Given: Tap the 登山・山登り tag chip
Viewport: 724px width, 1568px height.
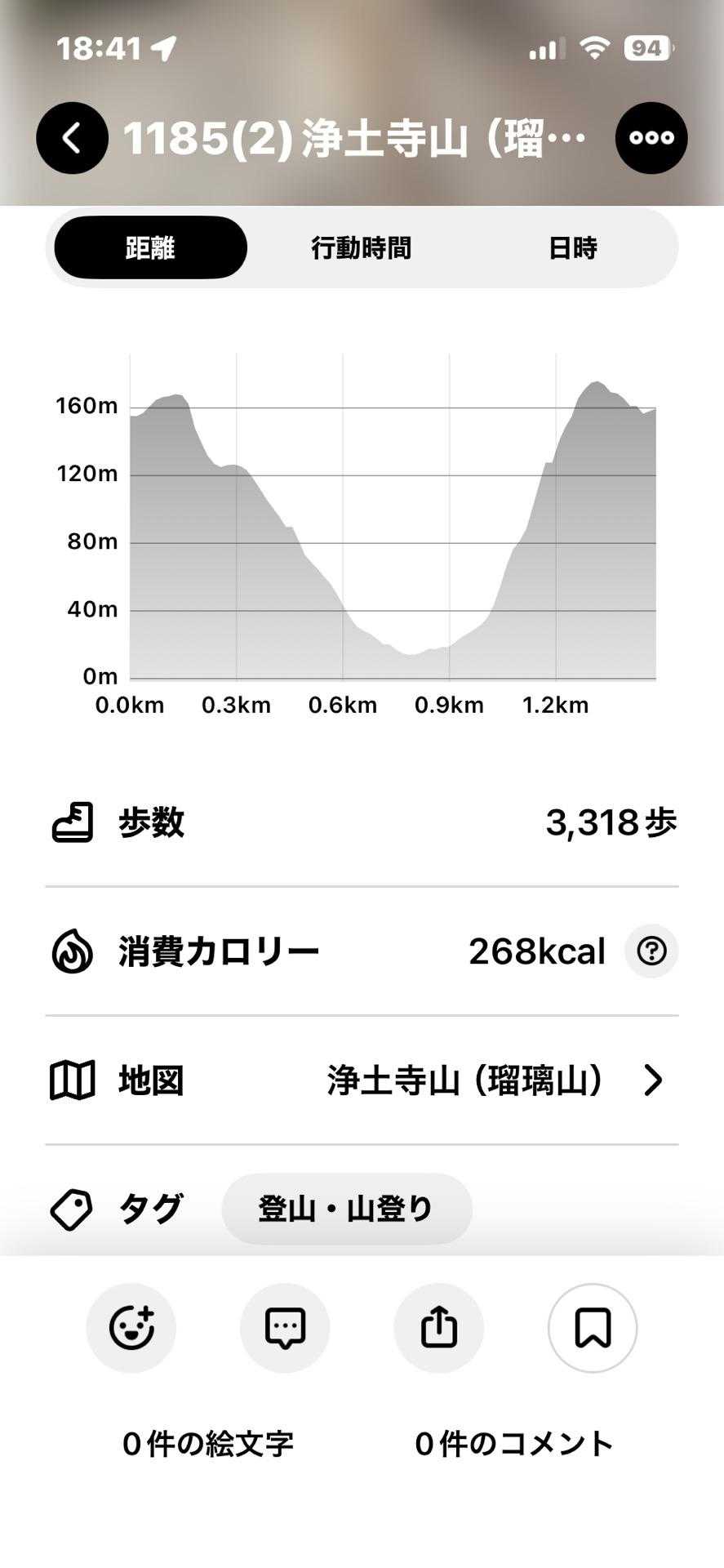Looking at the screenshot, I should tap(346, 1209).
